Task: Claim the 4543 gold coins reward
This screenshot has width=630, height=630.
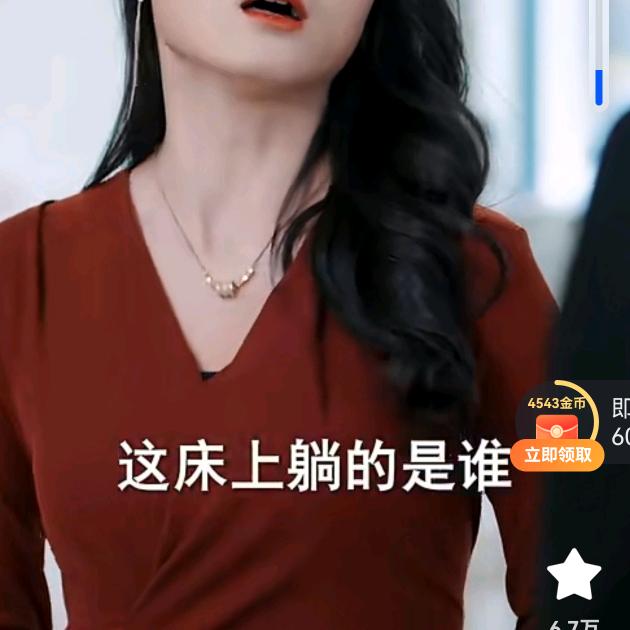Action: pos(558,455)
